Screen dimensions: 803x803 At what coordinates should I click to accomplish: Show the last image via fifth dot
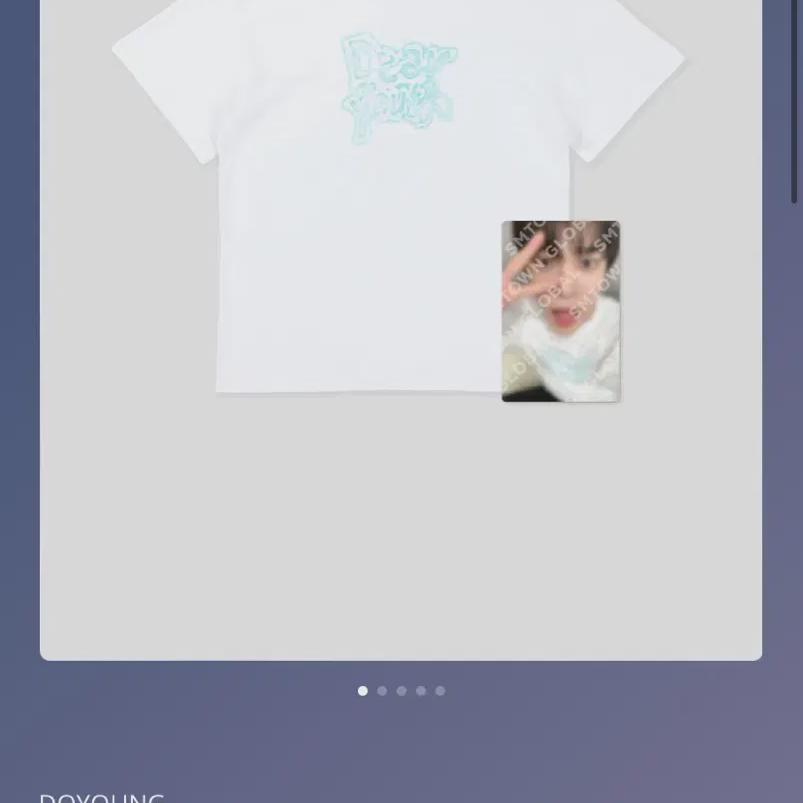440,691
